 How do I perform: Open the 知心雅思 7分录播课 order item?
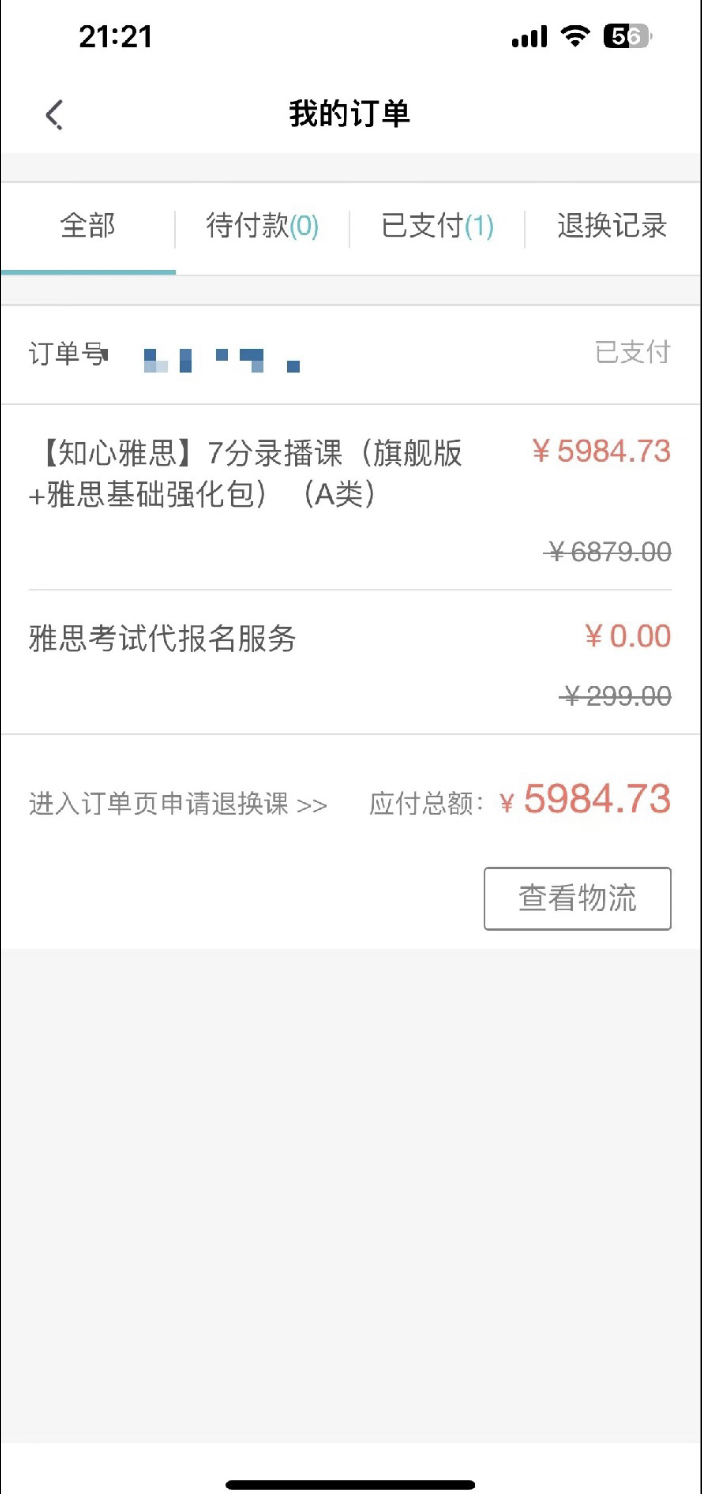246,474
